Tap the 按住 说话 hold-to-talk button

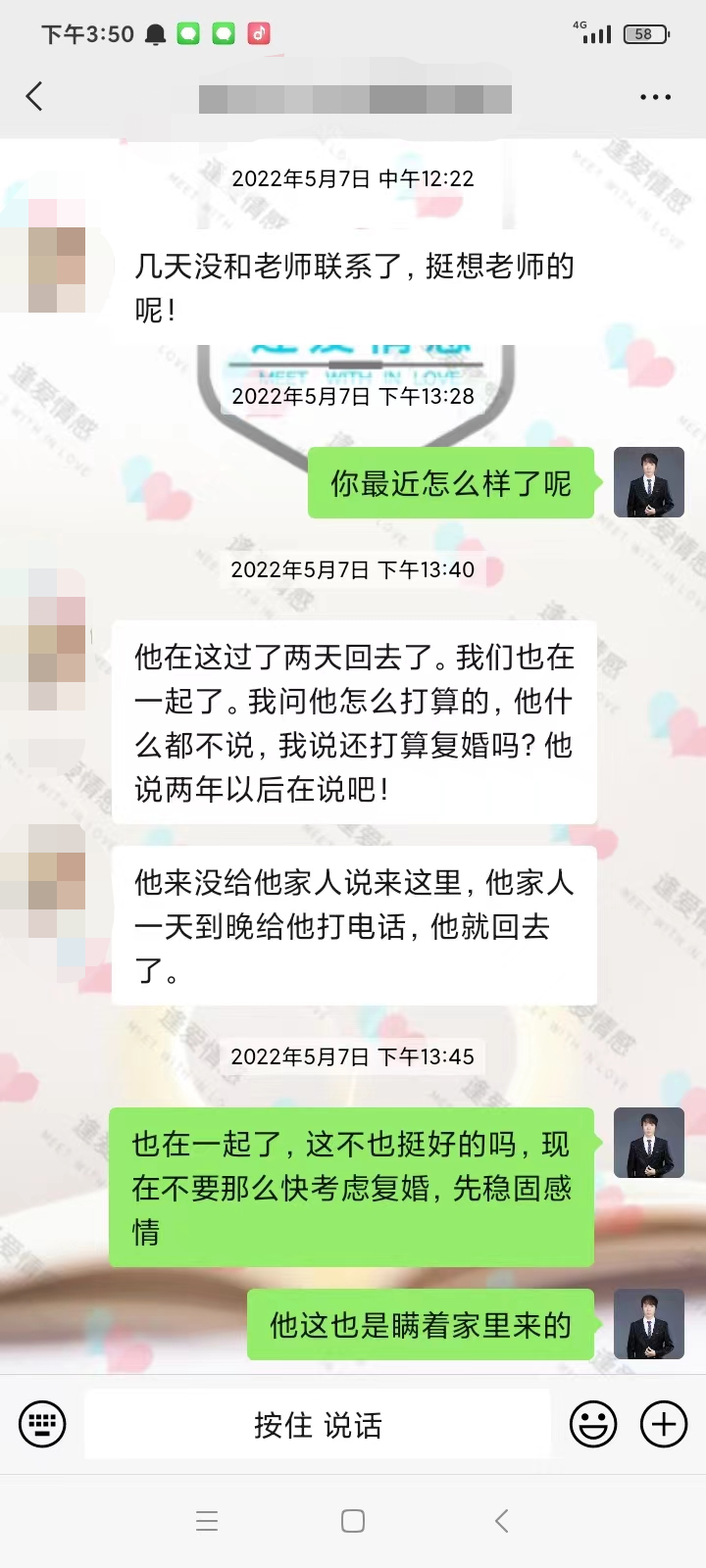[x=318, y=1424]
